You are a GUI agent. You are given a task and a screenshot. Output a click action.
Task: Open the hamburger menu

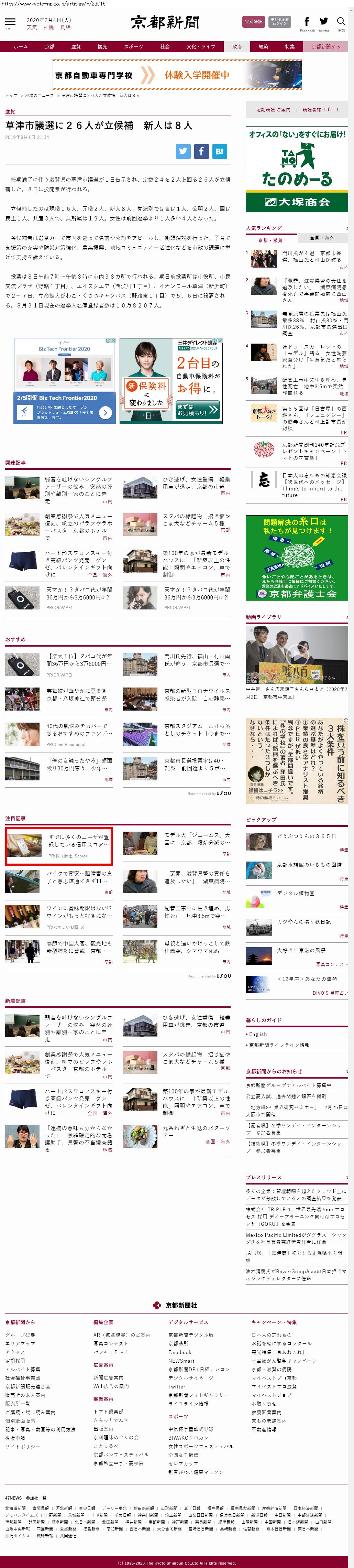(x=10, y=22)
